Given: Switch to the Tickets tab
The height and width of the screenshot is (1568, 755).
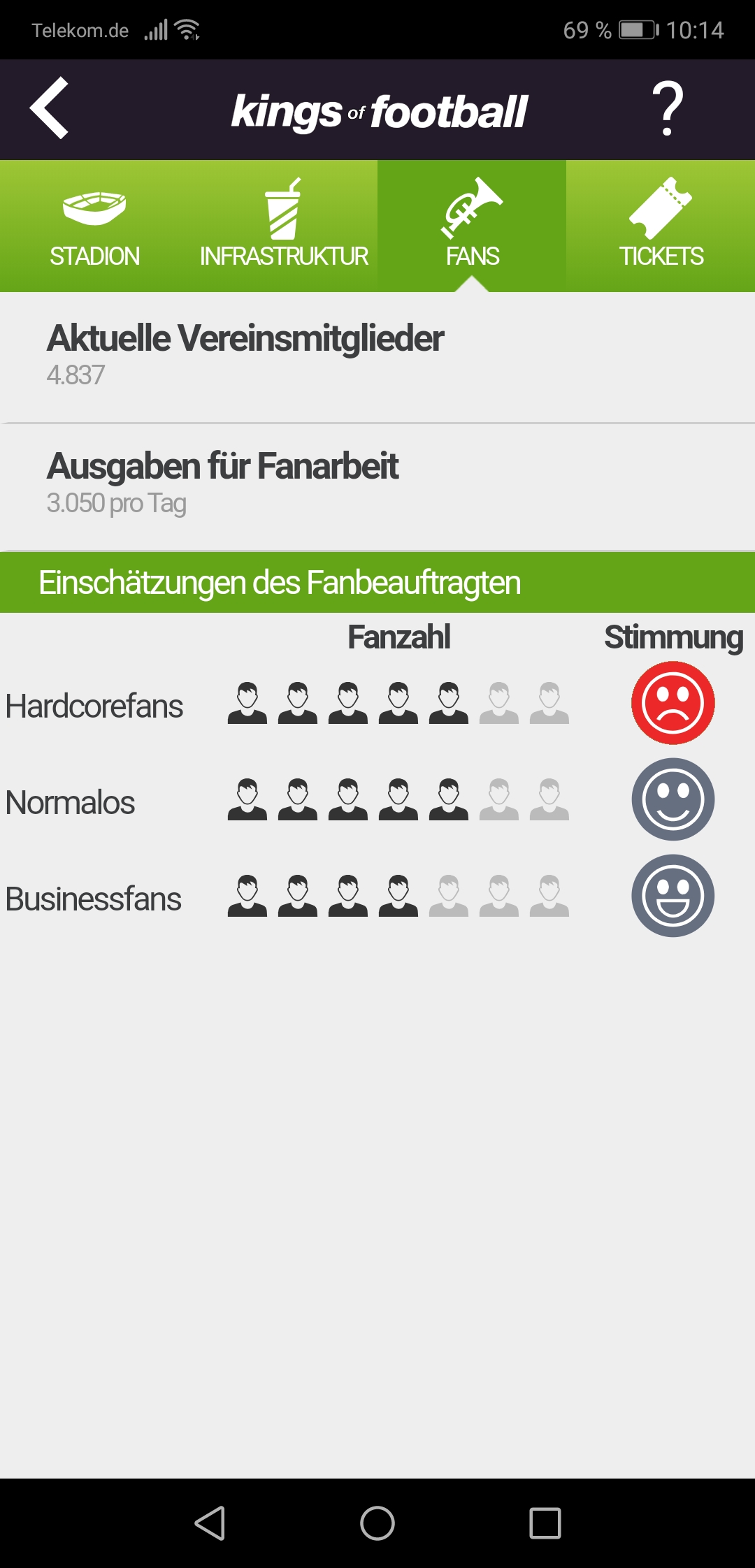Looking at the screenshot, I should [x=661, y=226].
